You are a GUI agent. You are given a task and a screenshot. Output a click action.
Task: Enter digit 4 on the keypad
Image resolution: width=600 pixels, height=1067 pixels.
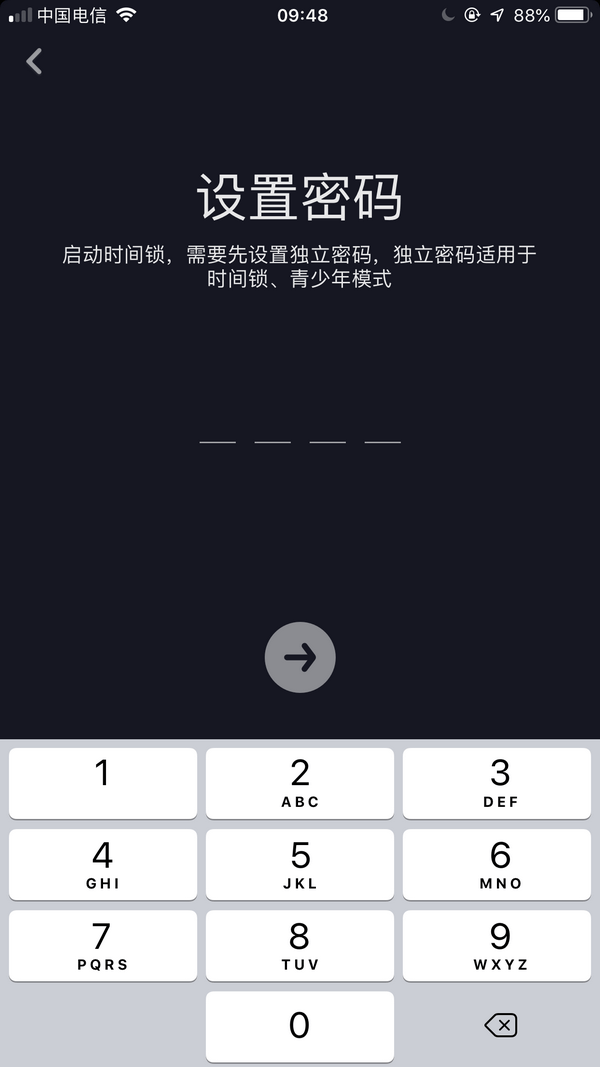pyautogui.click(x=103, y=864)
